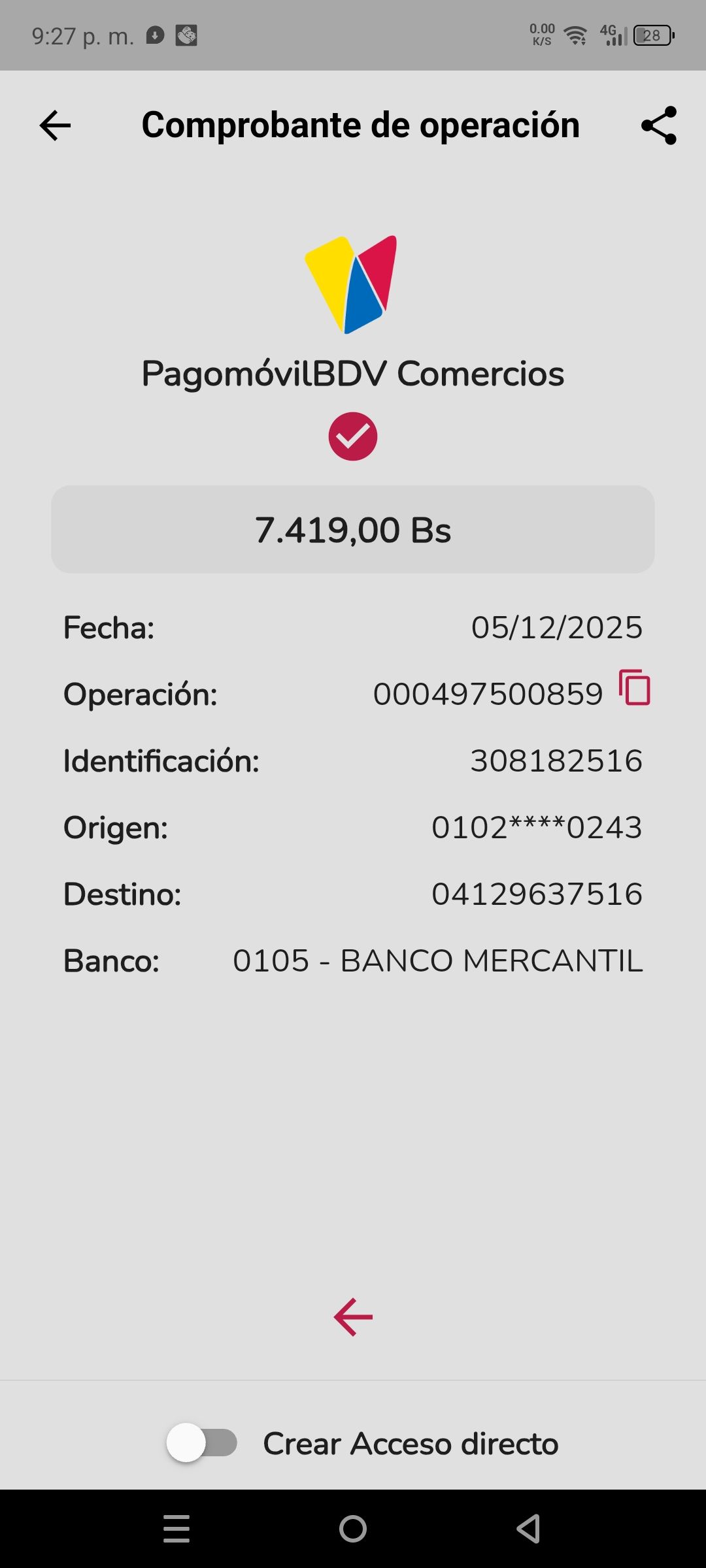
Task: Open recent apps from the navigation bar
Action: (176, 1529)
